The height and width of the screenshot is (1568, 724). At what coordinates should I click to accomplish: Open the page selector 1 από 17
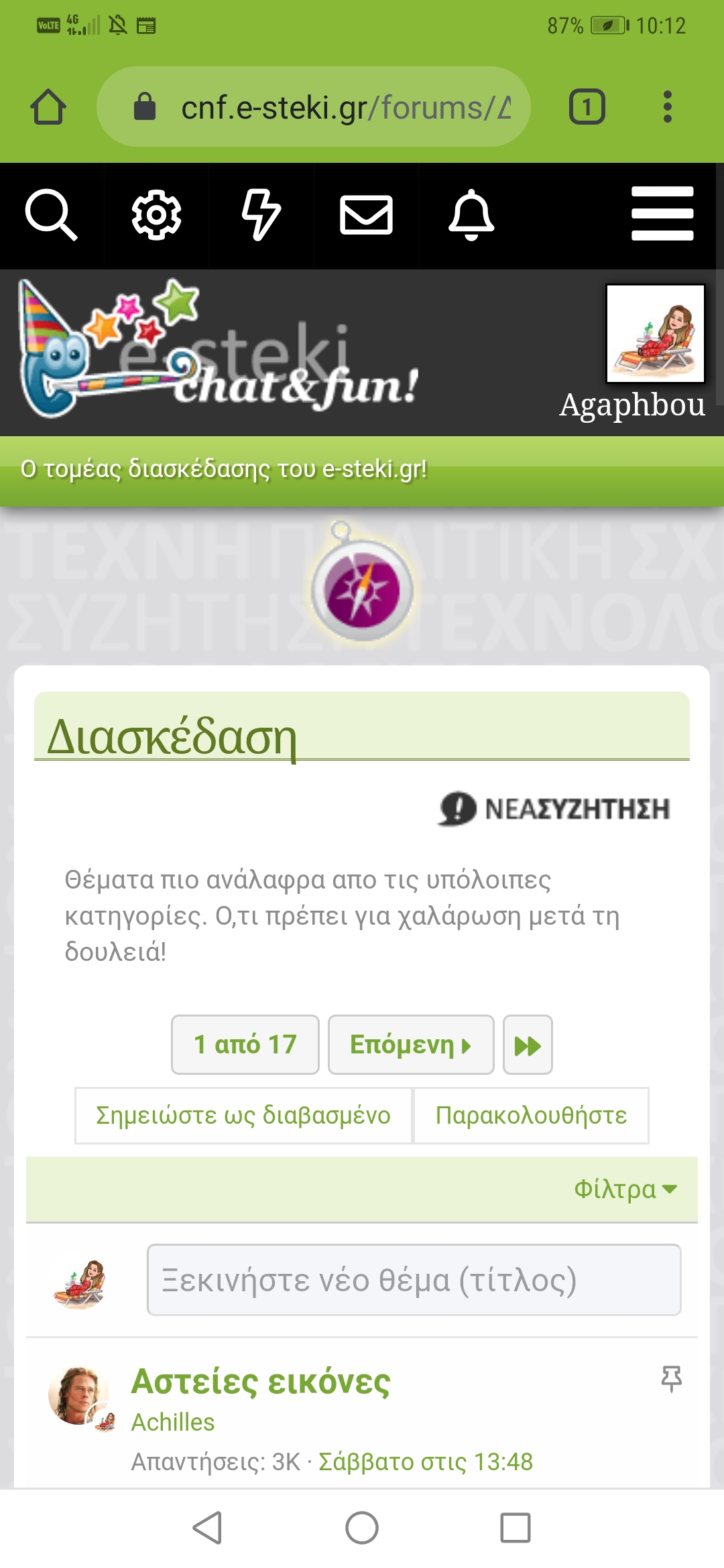pyautogui.click(x=245, y=1045)
